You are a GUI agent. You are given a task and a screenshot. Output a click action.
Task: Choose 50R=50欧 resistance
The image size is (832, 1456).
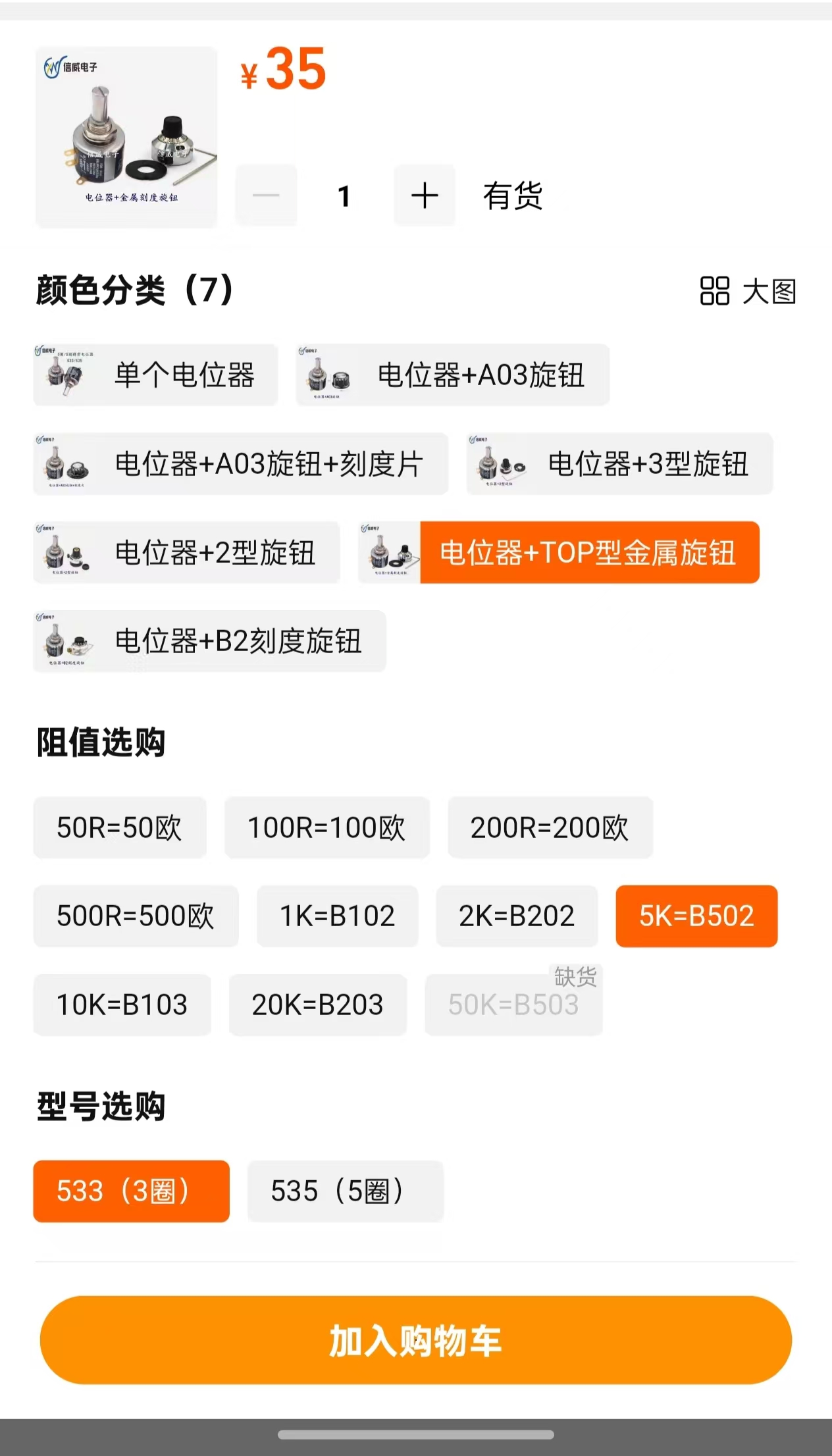tap(120, 827)
